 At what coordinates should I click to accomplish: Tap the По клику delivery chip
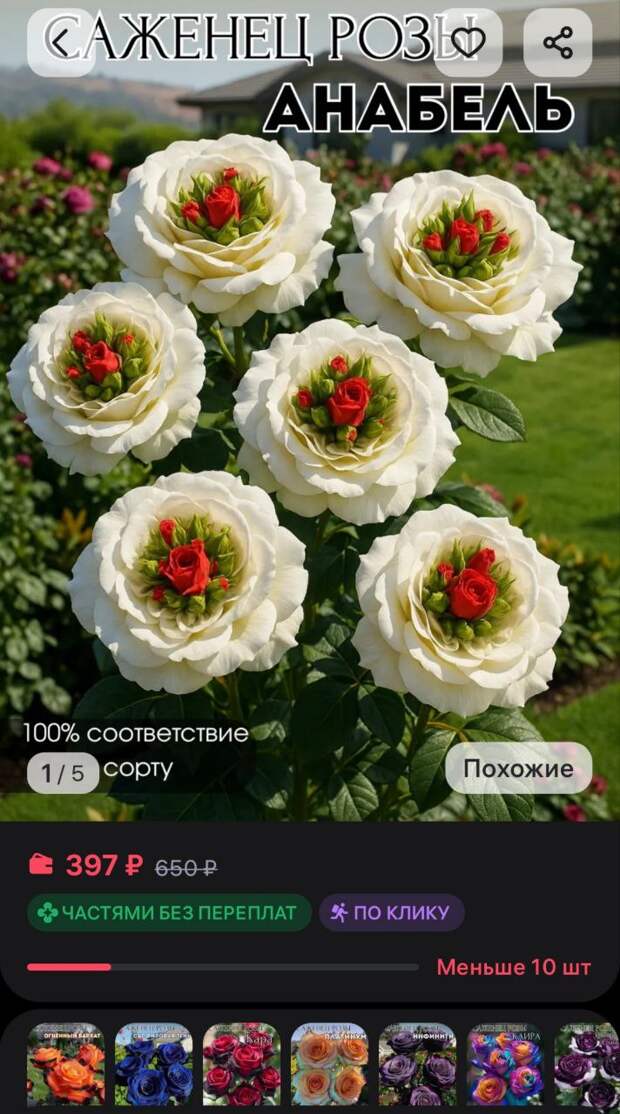coord(391,912)
